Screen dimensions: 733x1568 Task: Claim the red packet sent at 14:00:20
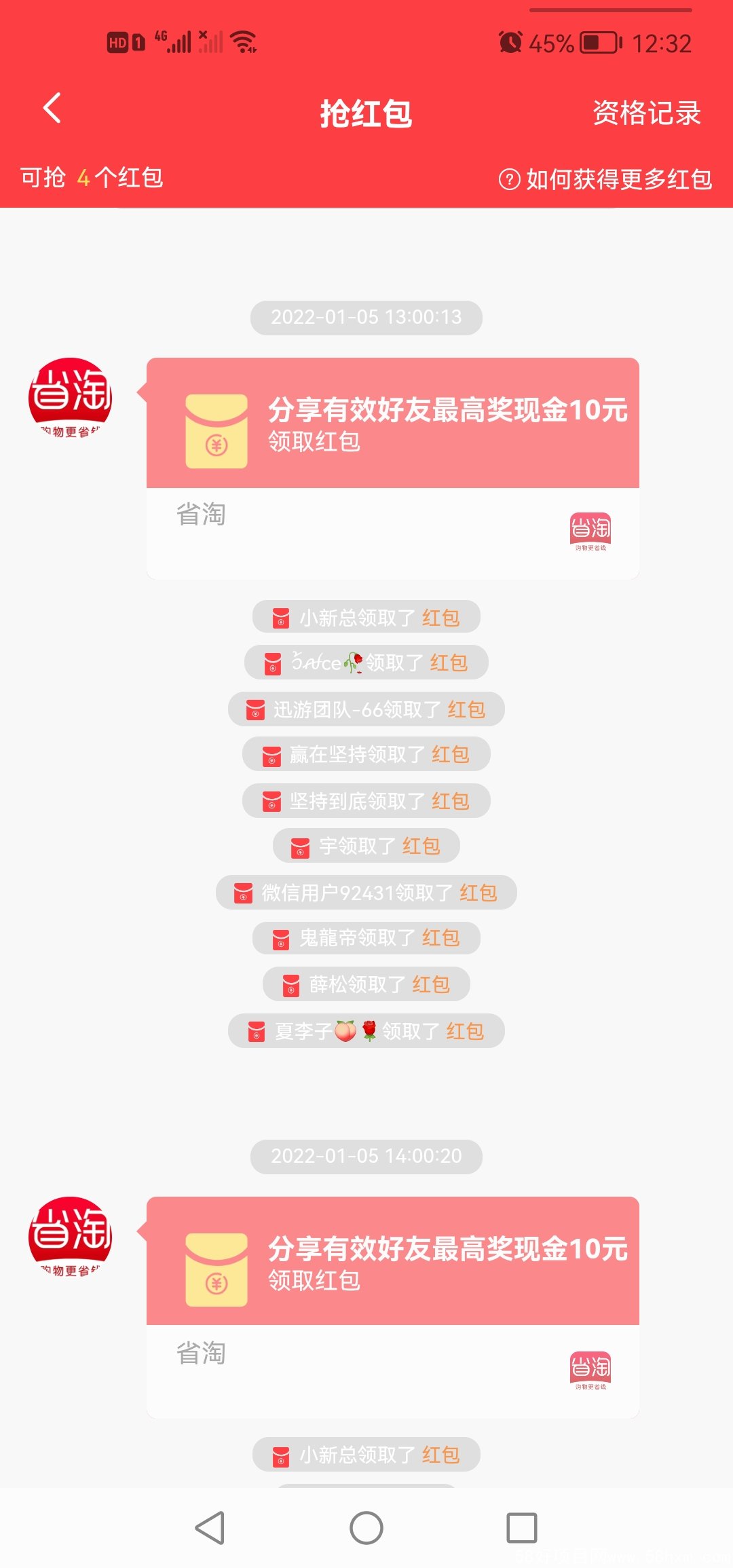pyautogui.click(x=392, y=1263)
